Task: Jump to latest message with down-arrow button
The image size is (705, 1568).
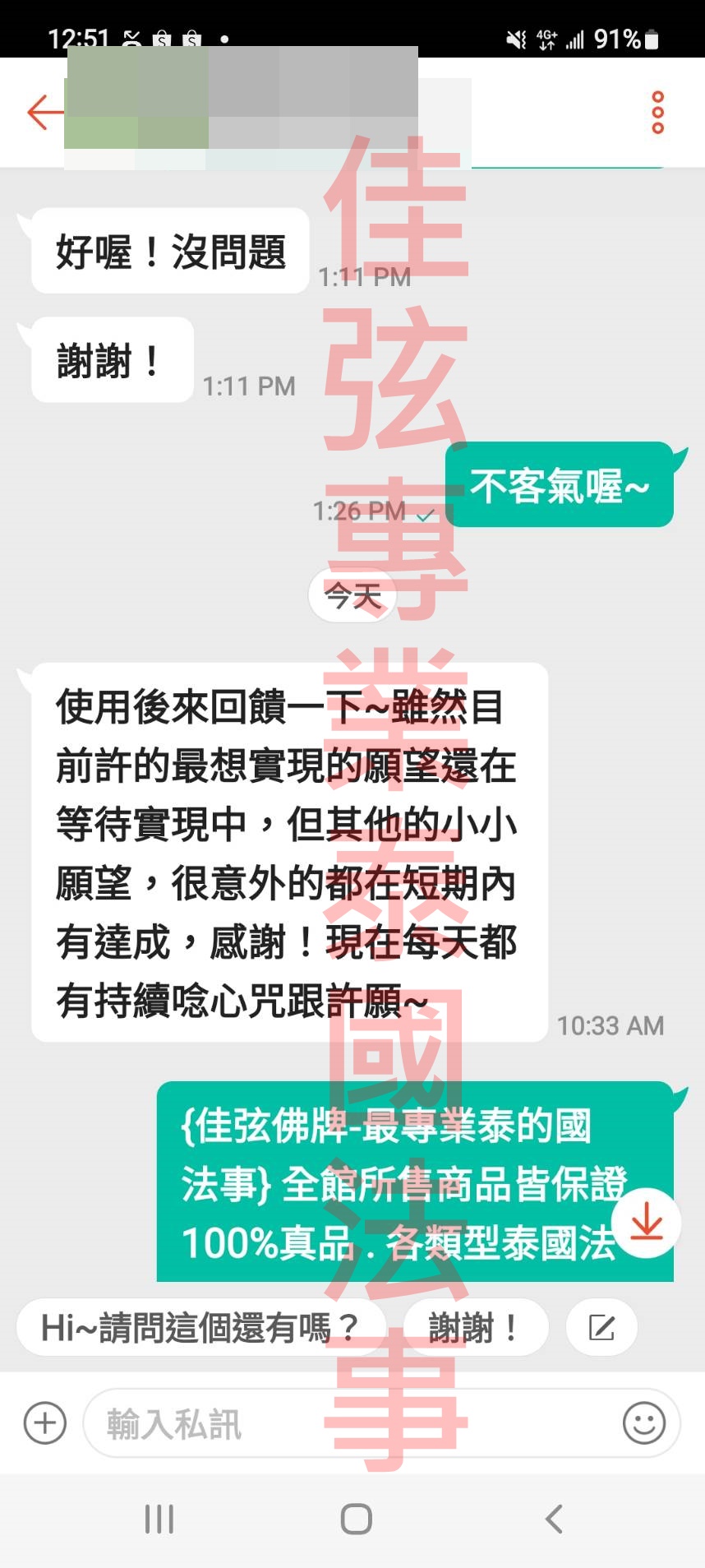Action: pyautogui.click(x=647, y=1222)
